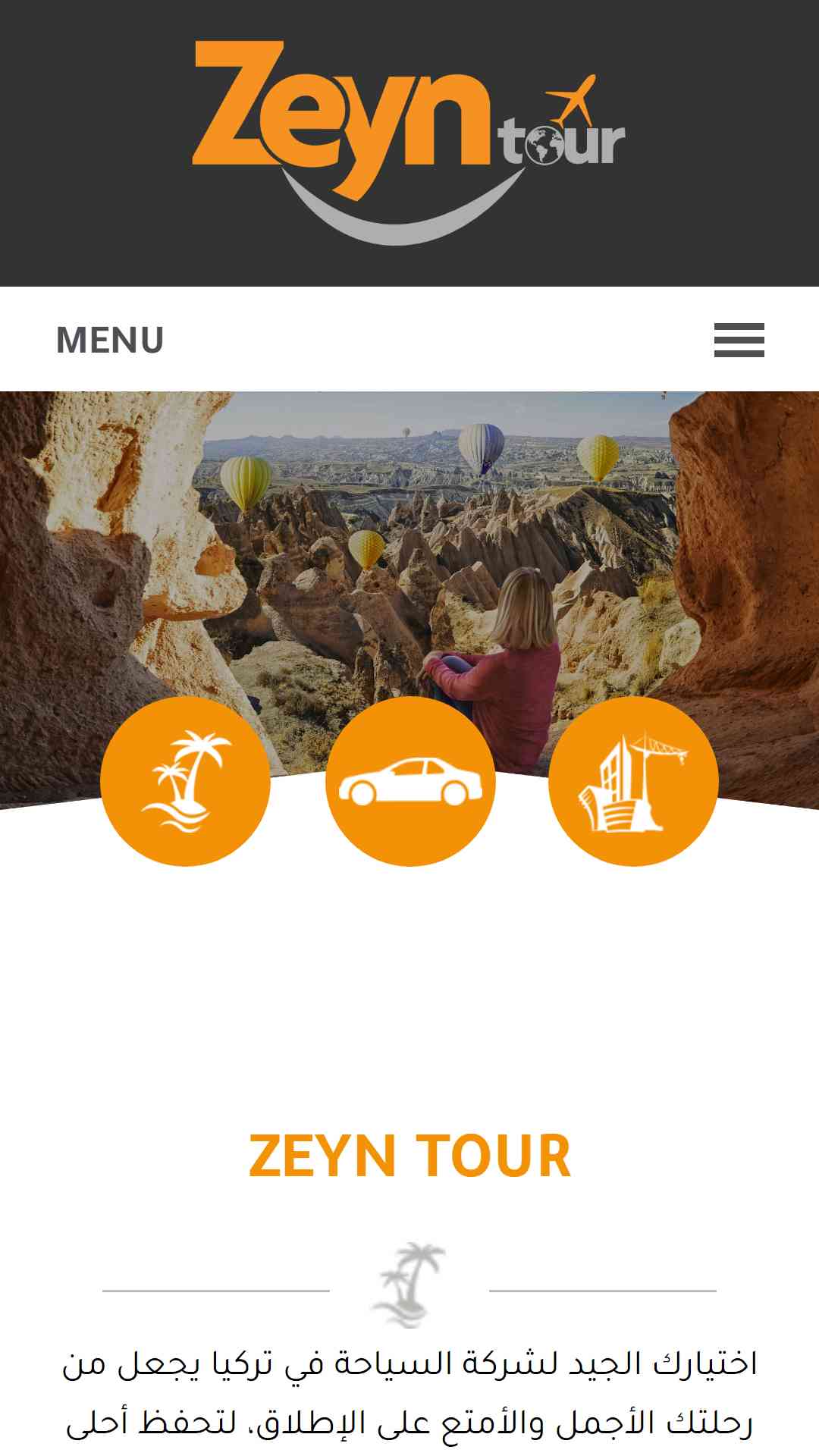Open the car rental circle icon
The width and height of the screenshot is (819, 1456).
410,781
